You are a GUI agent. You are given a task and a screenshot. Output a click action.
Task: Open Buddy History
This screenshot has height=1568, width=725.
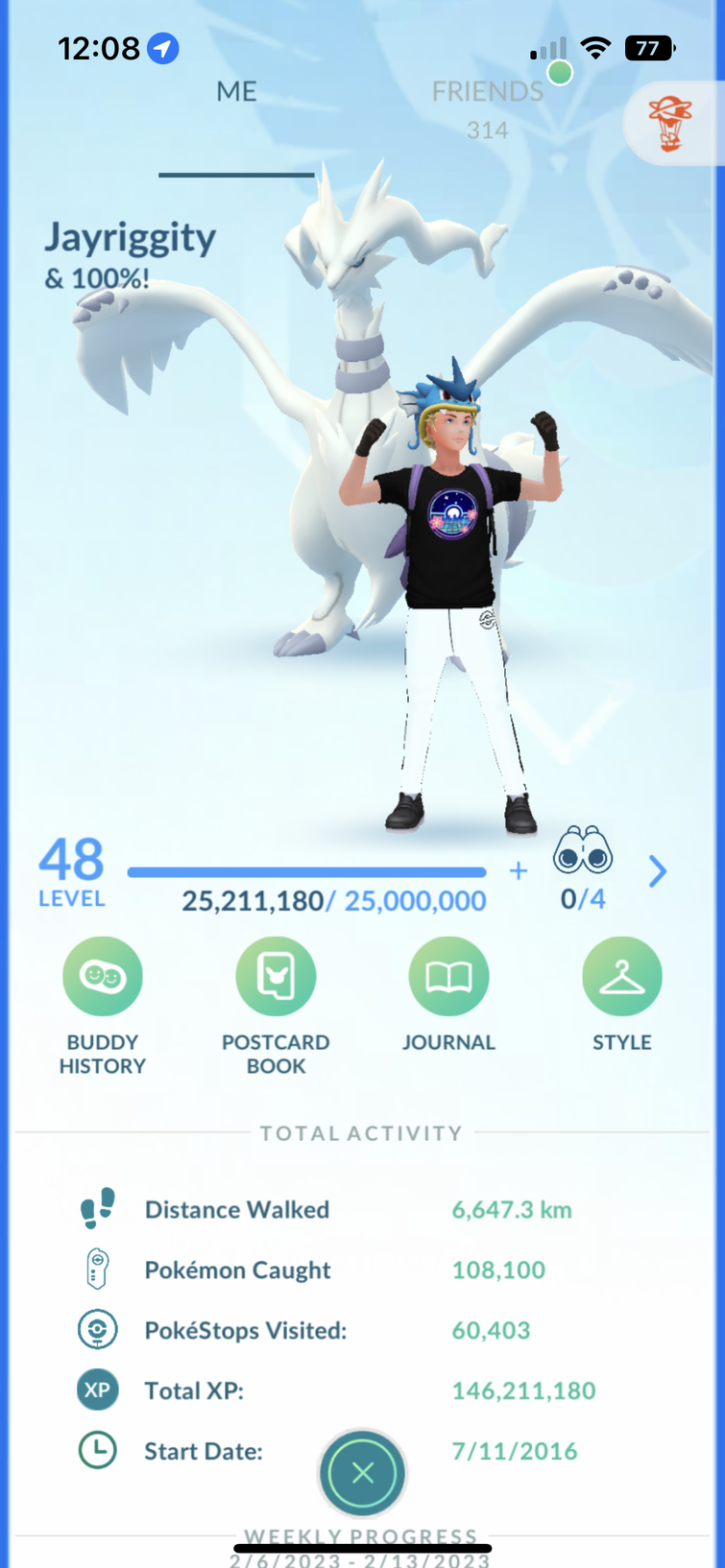click(103, 977)
